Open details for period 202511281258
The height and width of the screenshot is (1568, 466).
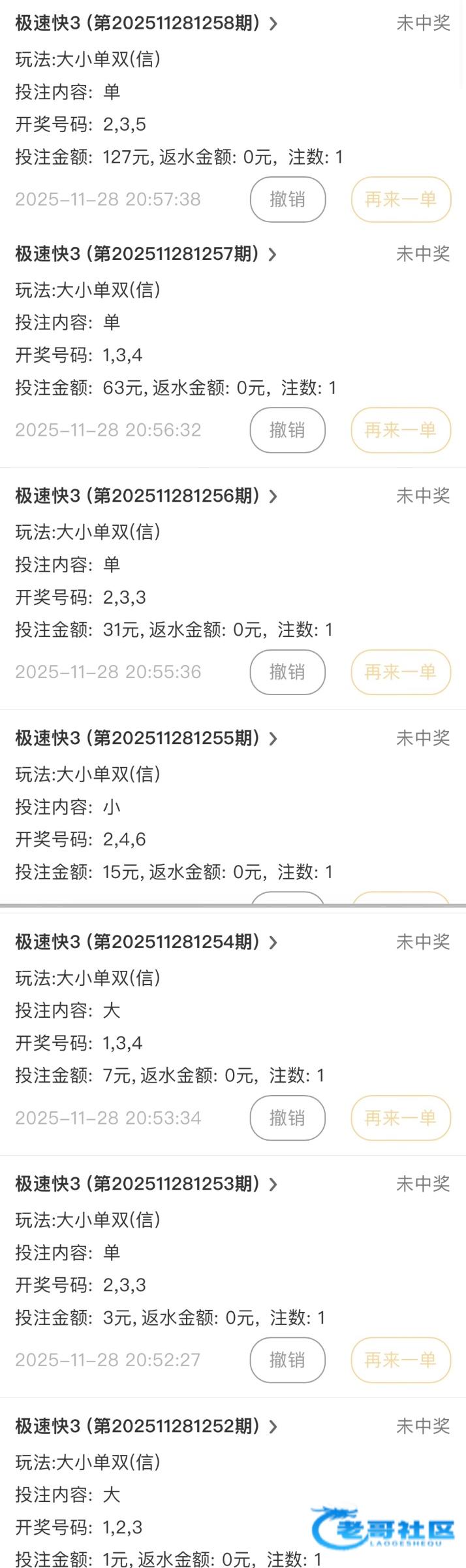tap(147, 24)
